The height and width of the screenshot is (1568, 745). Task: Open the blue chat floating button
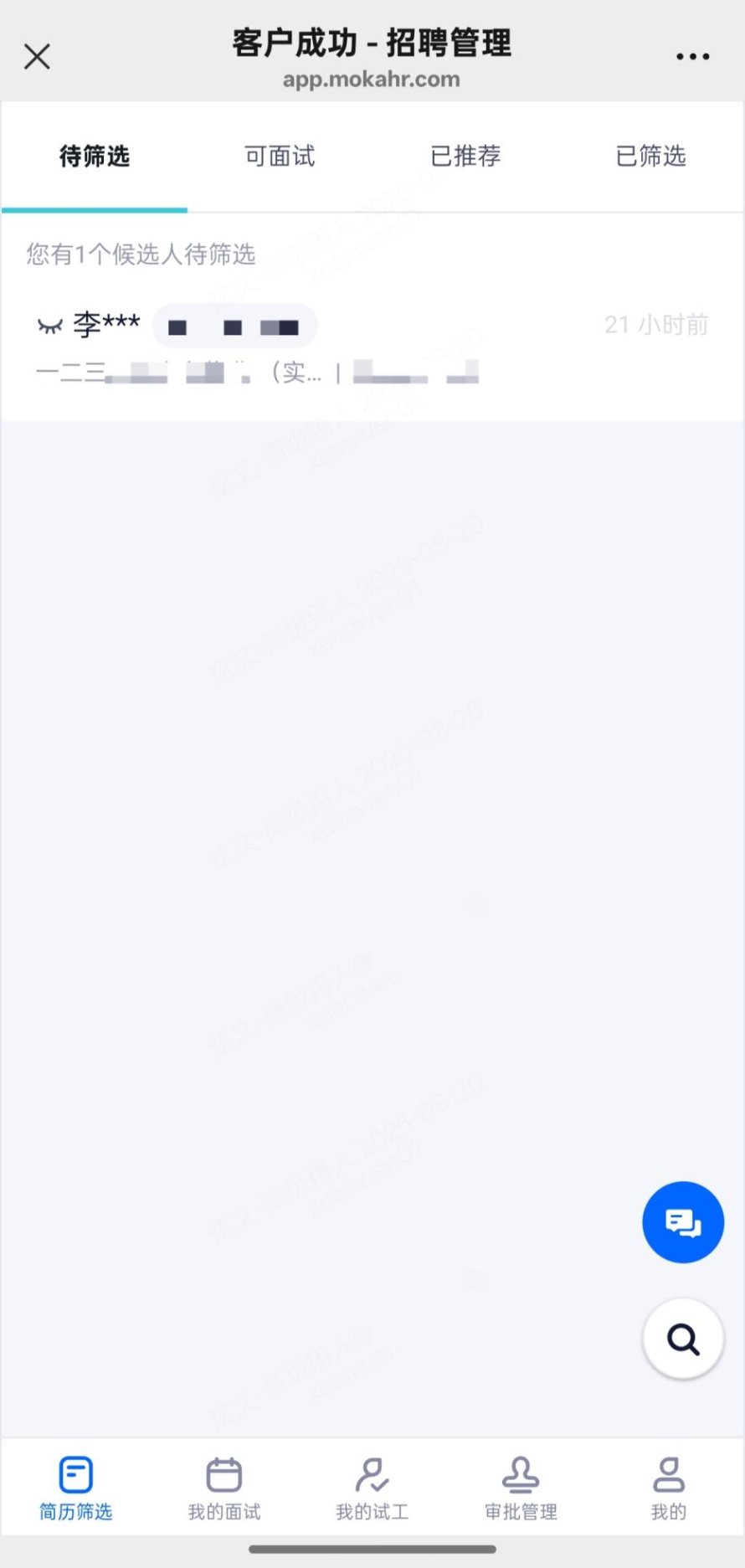(x=682, y=1222)
